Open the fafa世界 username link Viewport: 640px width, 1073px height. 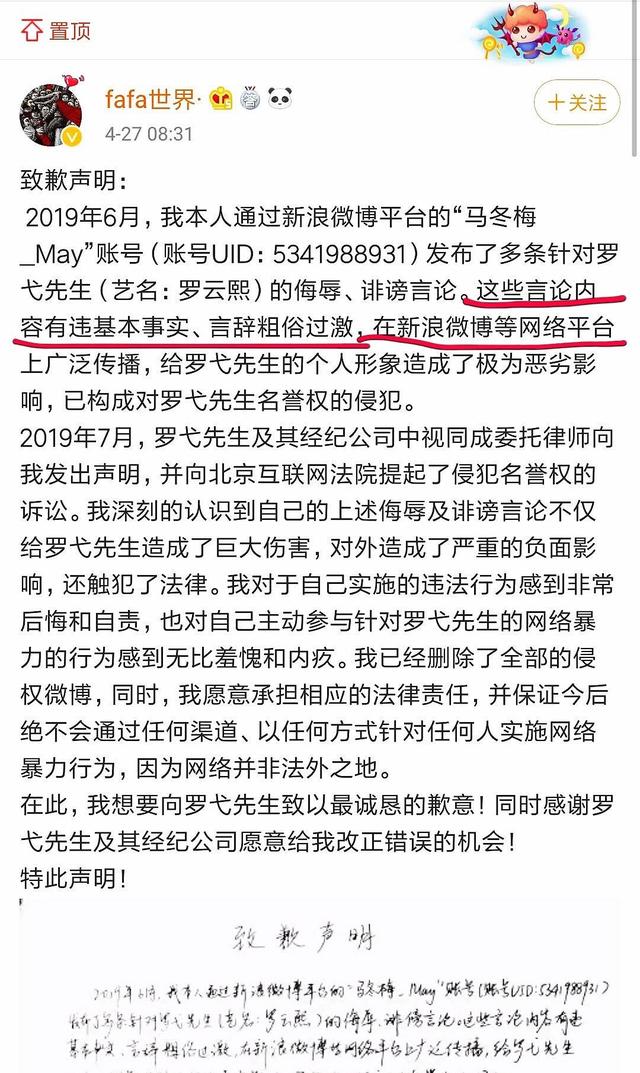[x=150, y=100]
